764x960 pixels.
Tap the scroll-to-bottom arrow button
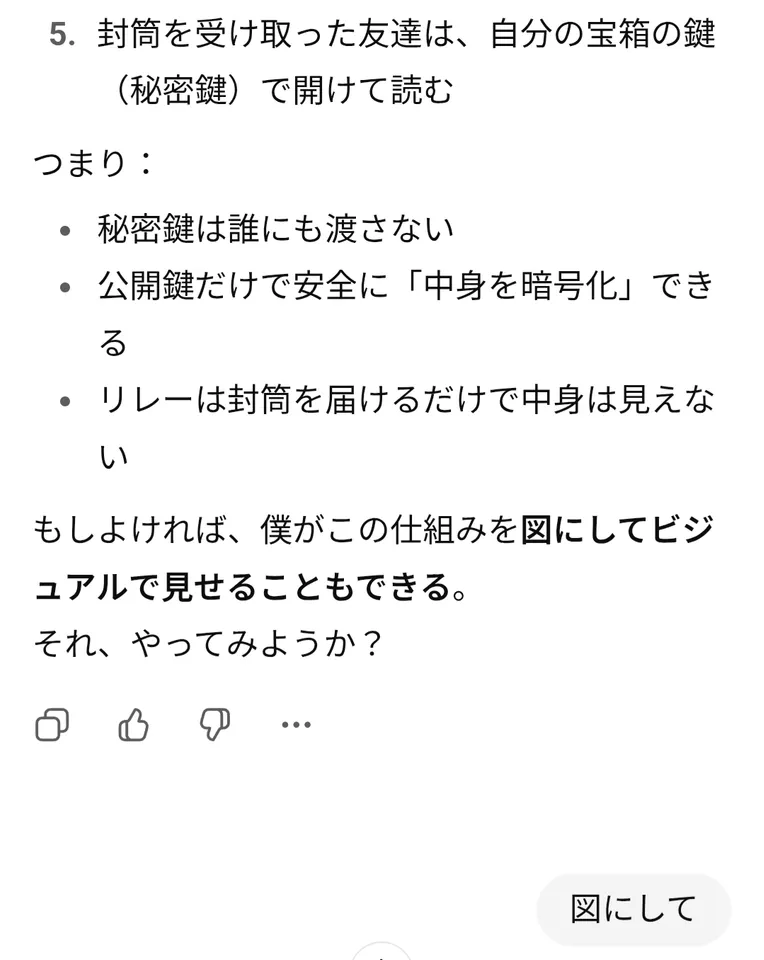tap(382, 952)
